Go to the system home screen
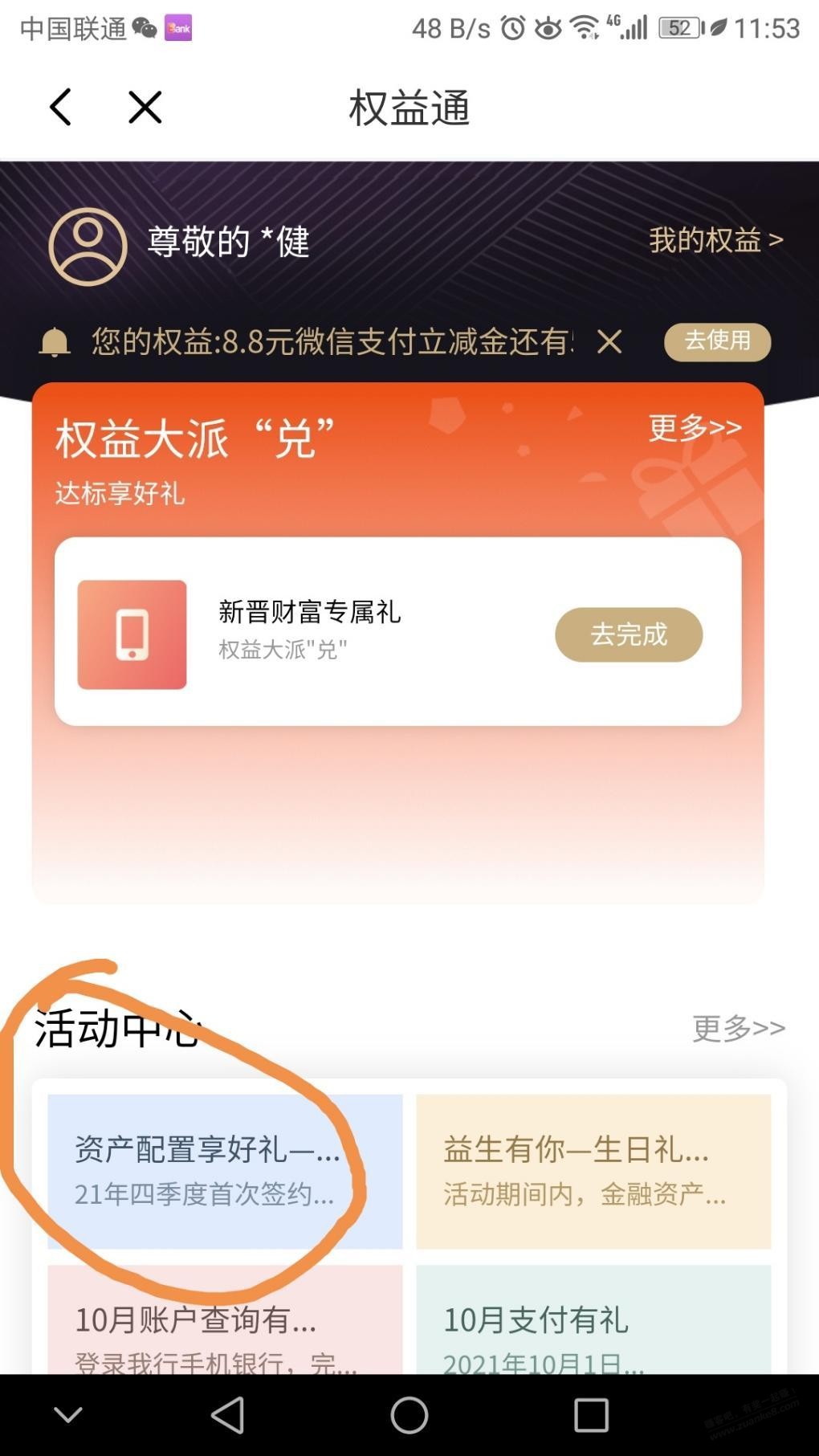This screenshot has width=819, height=1456. pyautogui.click(x=409, y=1415)
